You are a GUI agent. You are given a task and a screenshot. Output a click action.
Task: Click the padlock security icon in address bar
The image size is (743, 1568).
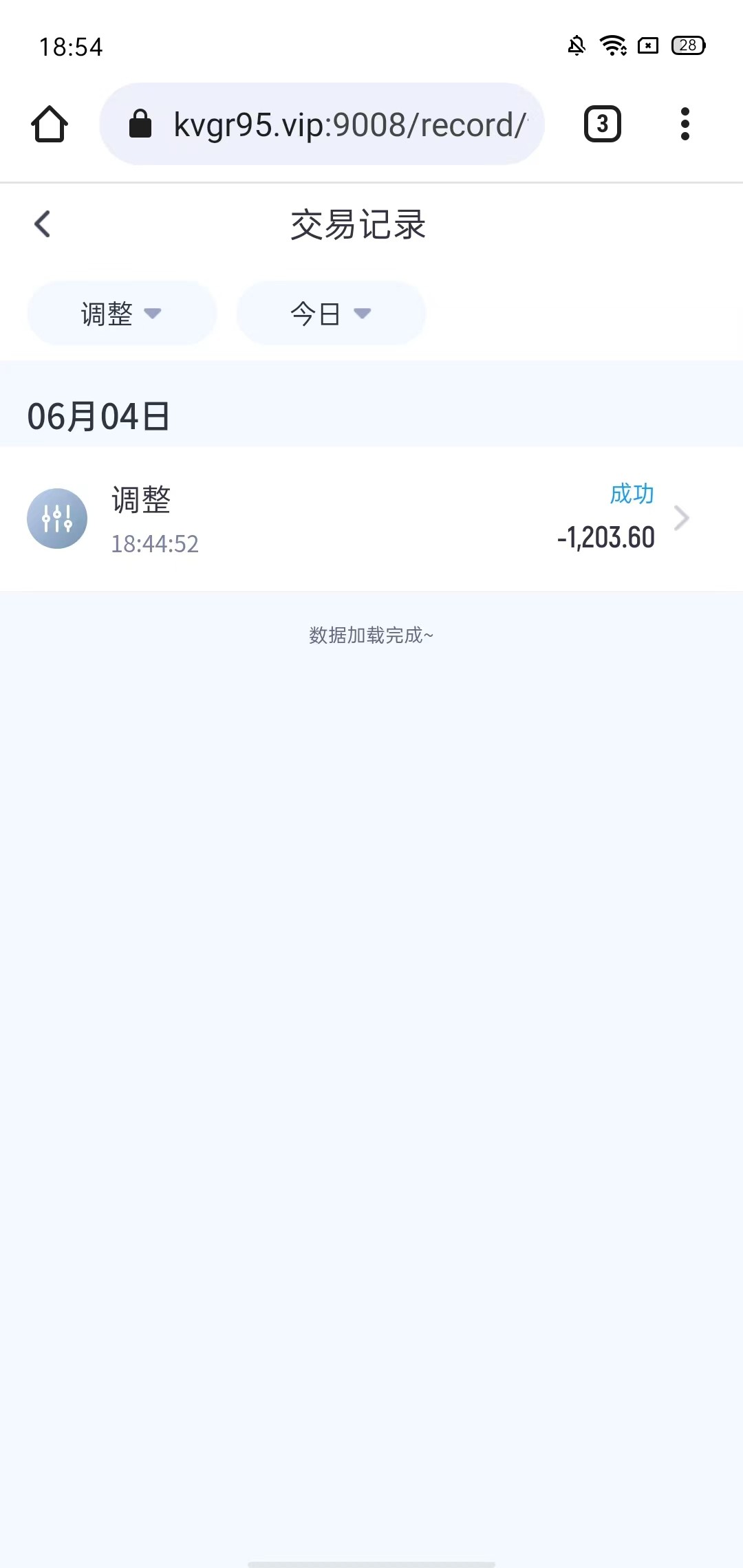tap(141, 124)
